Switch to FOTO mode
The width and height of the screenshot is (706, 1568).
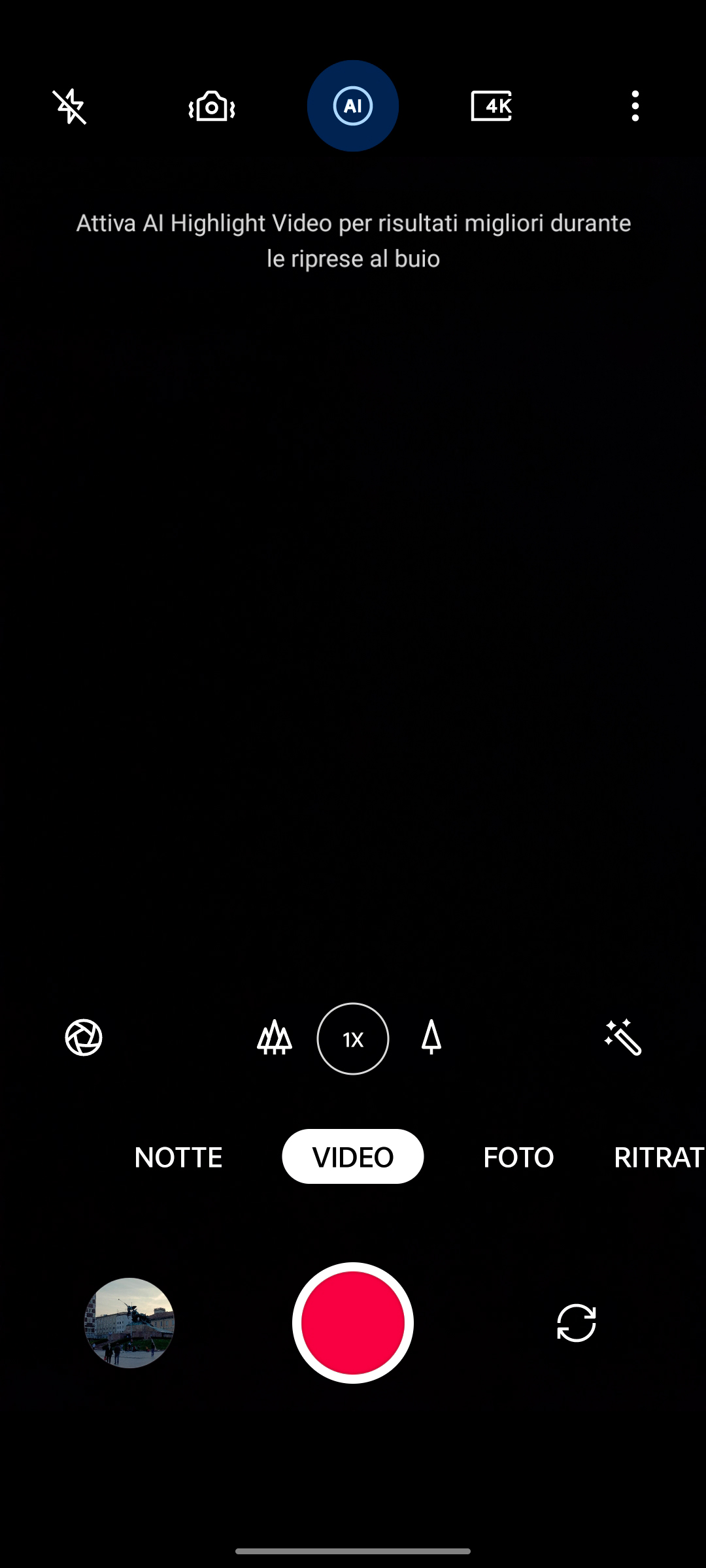click(x=518, y=1157)
